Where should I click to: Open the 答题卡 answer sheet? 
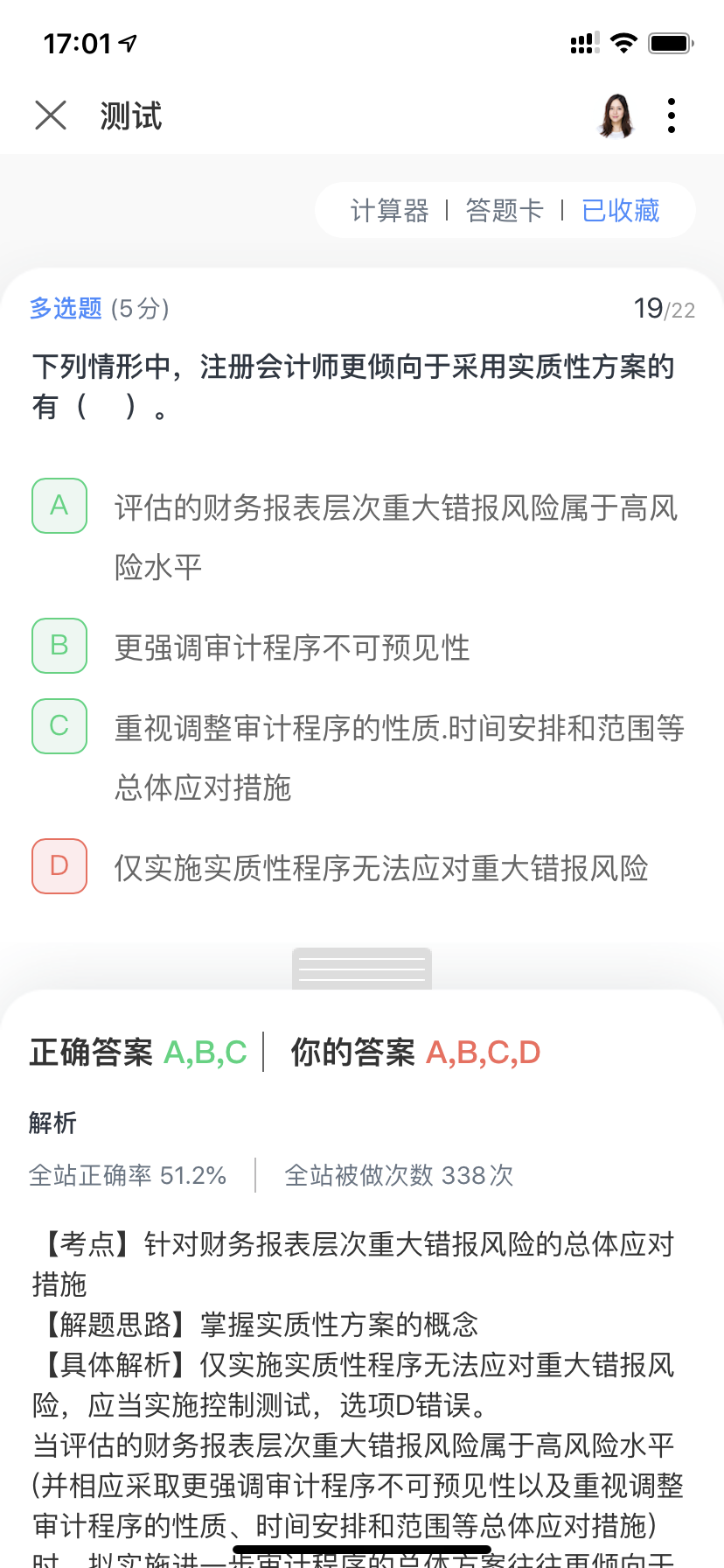(x=505, y=211)
